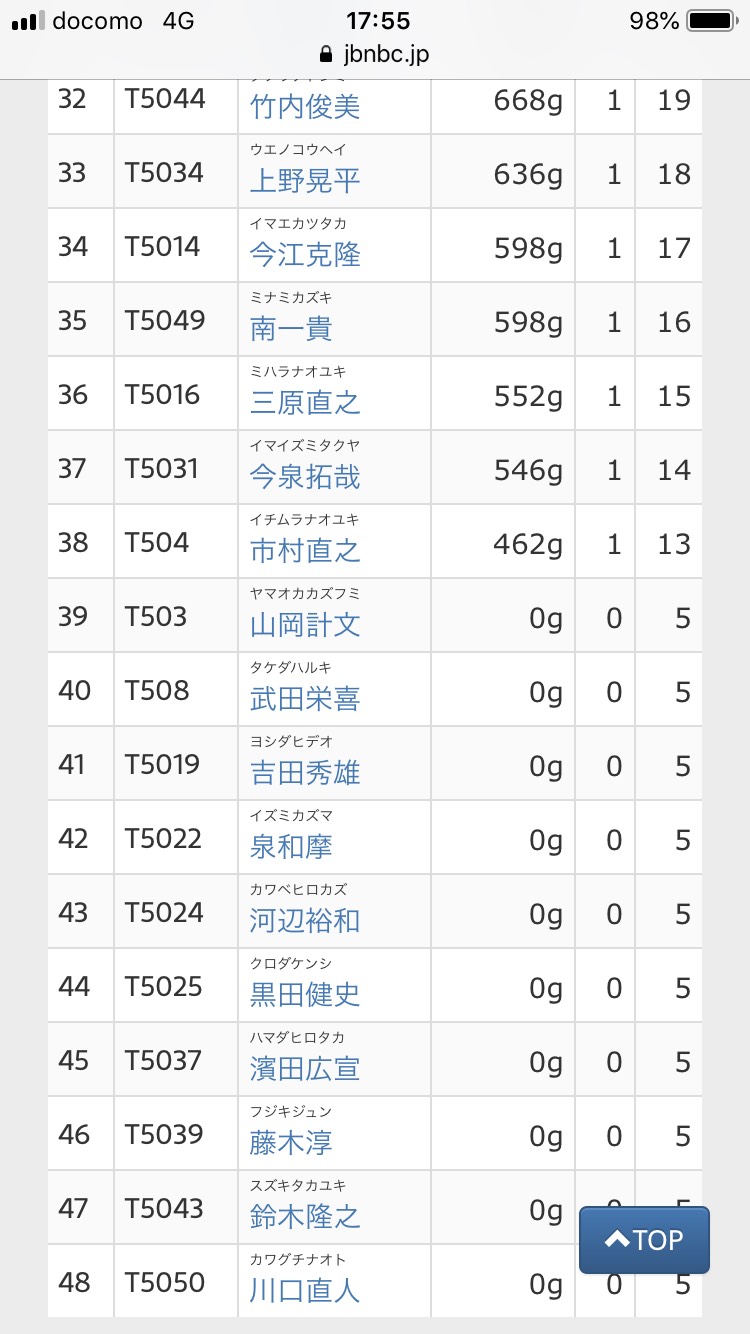This screenshot has width=750, height=1334.
Task: Open 上野晃平's name link
Action: coord(305,180)
